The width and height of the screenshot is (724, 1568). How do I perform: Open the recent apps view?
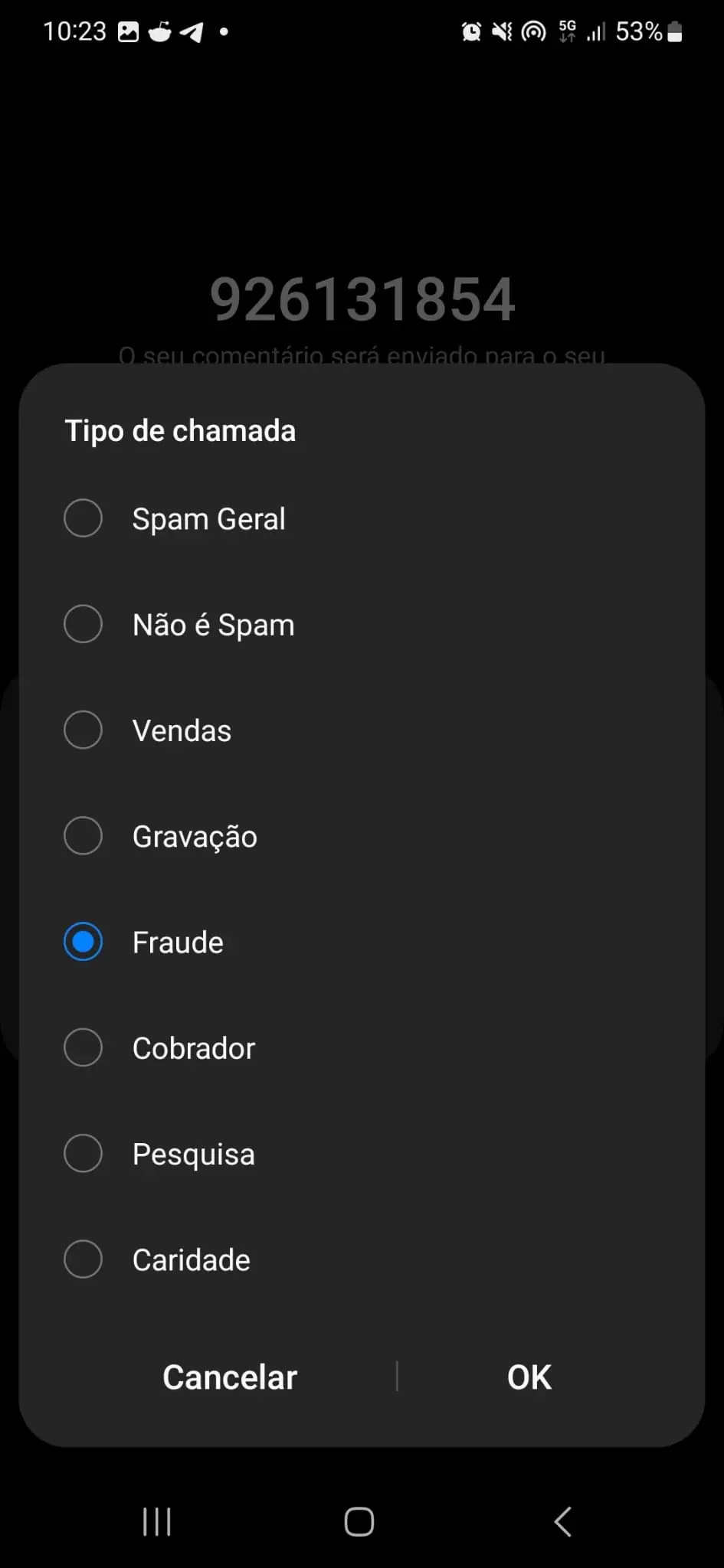157,1521
